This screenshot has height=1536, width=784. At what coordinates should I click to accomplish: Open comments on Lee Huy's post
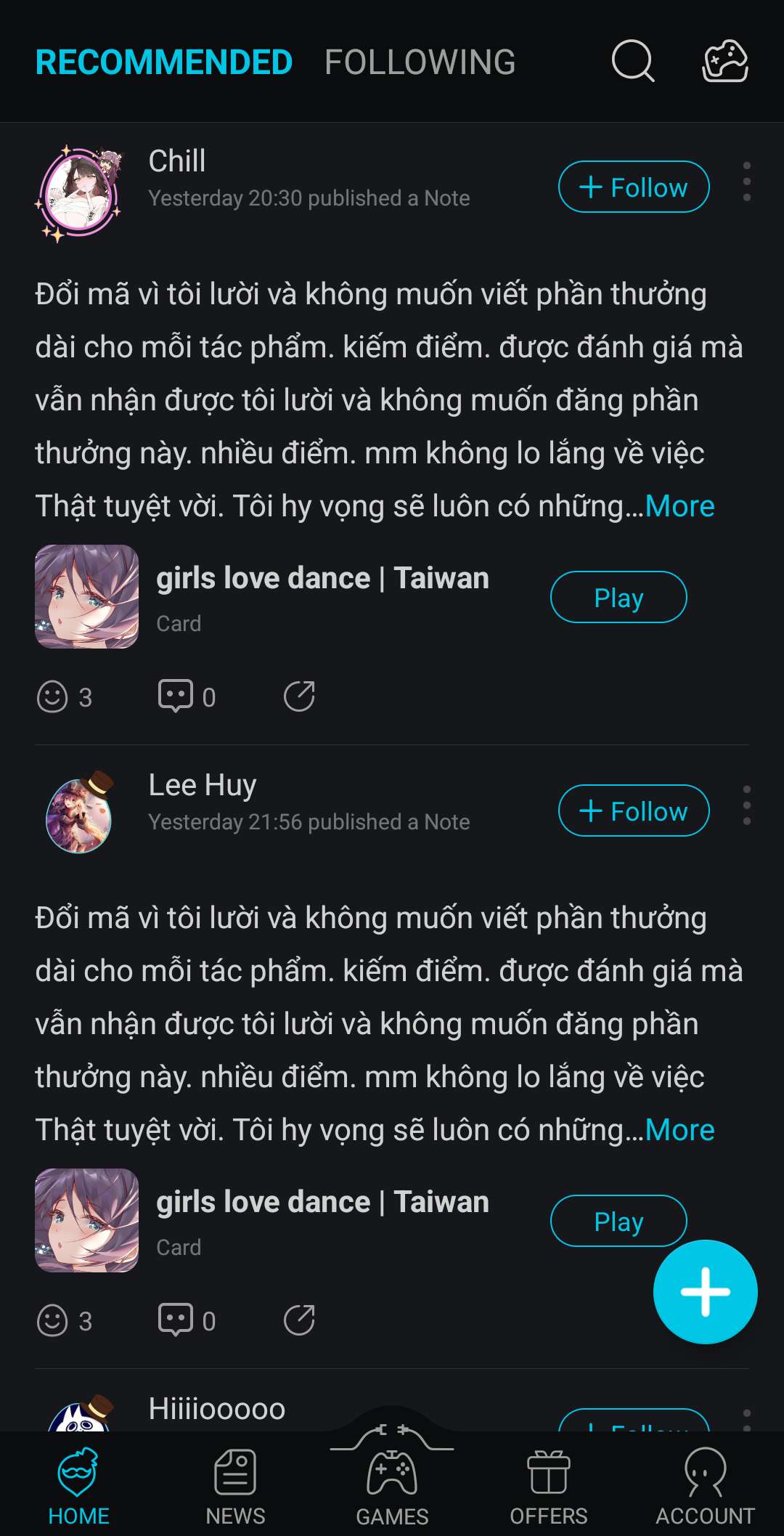pyautogui.click(x=176, y=1320)
